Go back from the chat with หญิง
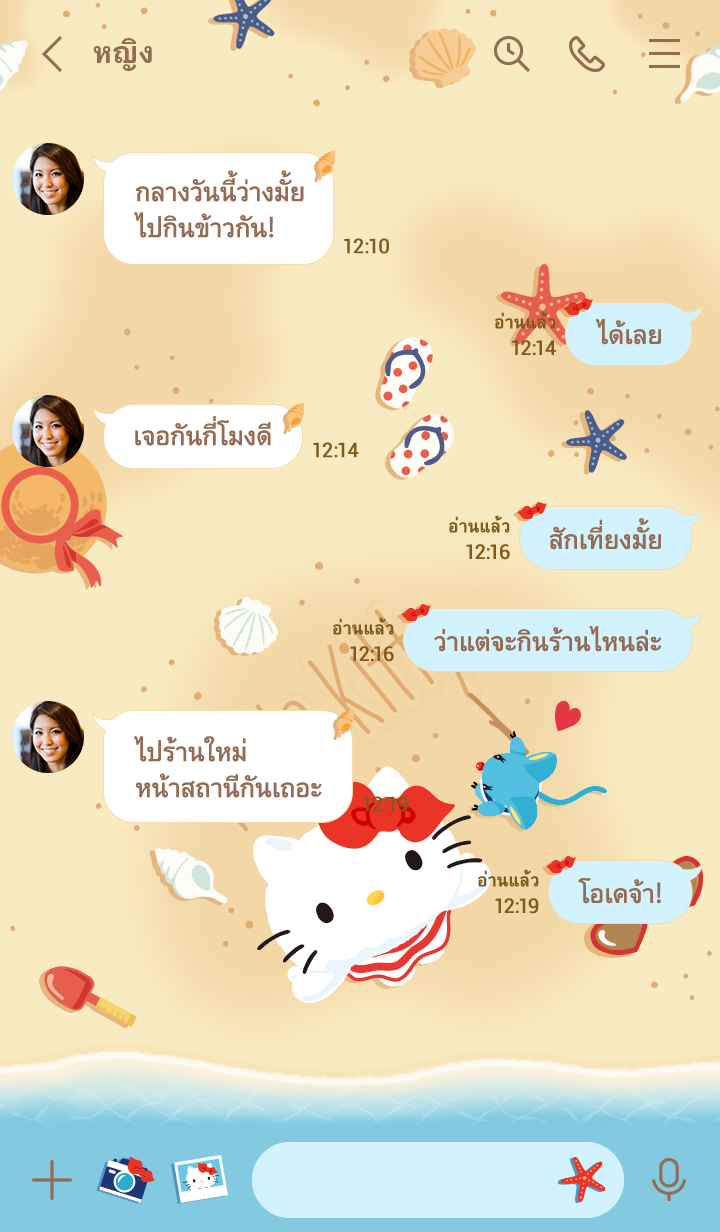 tap(52, 54)
